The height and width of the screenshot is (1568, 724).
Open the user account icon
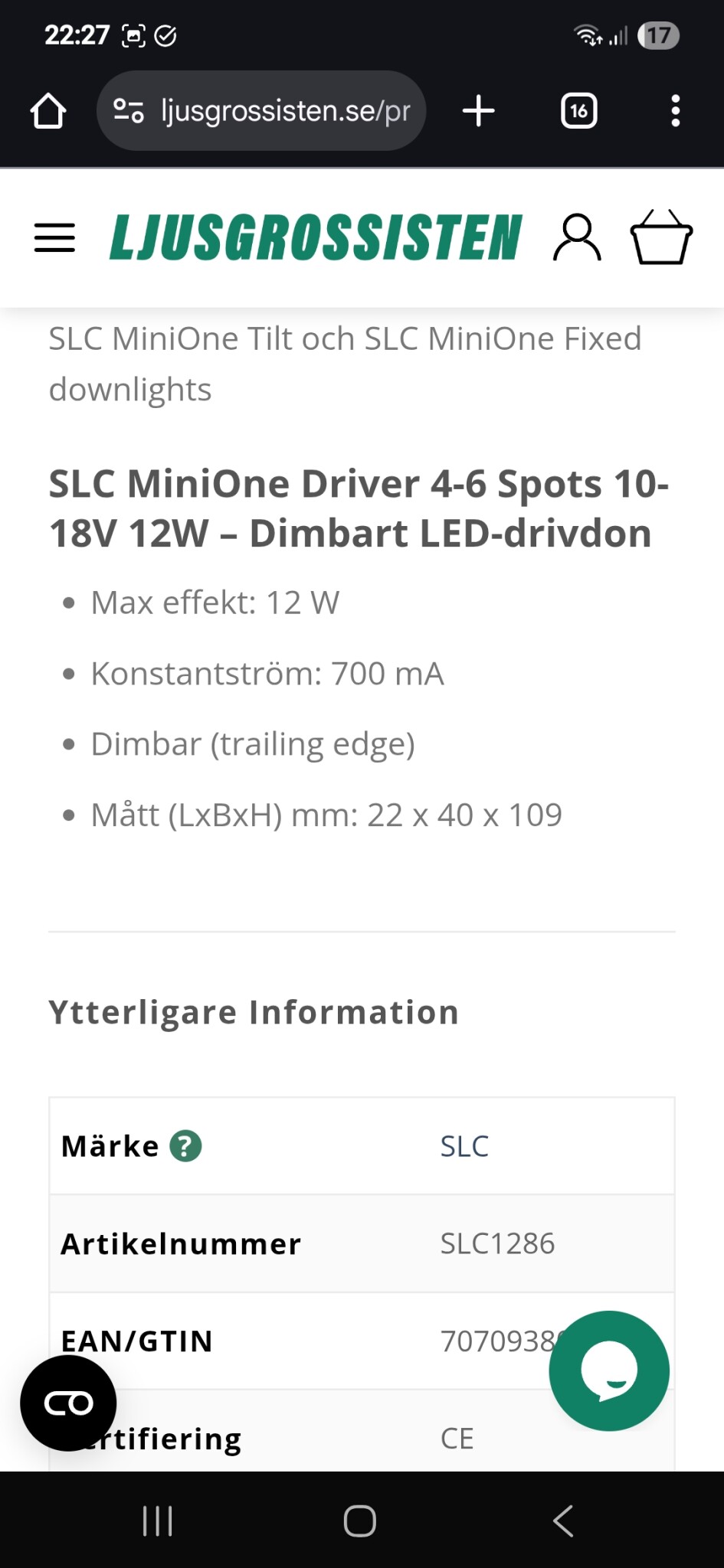tap(577, 238)
